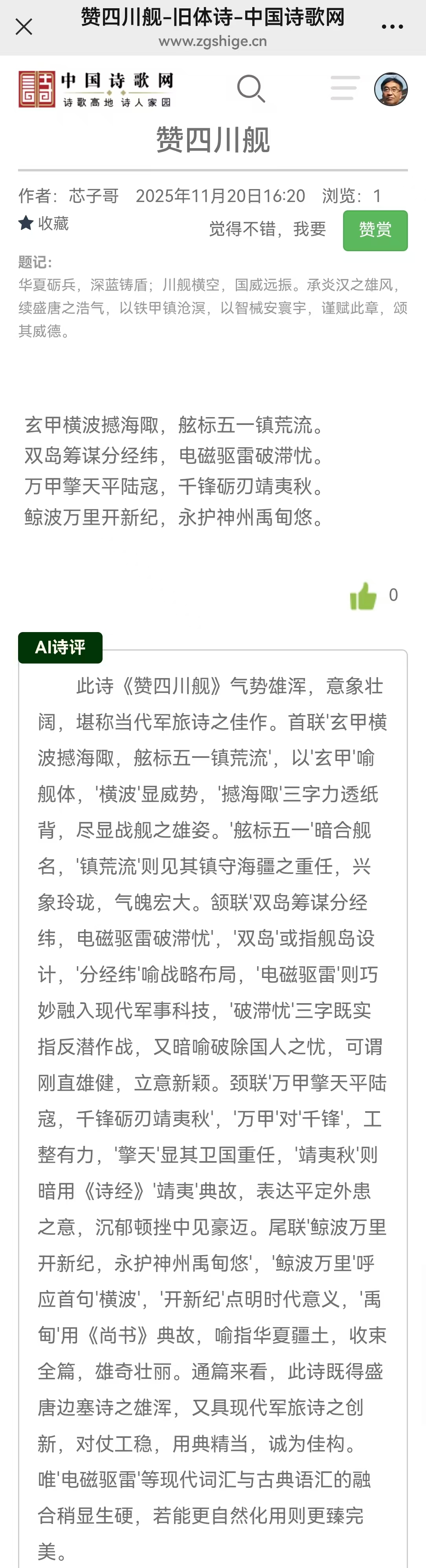Add the poem to 收藏 favorites
The width and height of the screenshot is (426, 1568).
tap(44, 223)
